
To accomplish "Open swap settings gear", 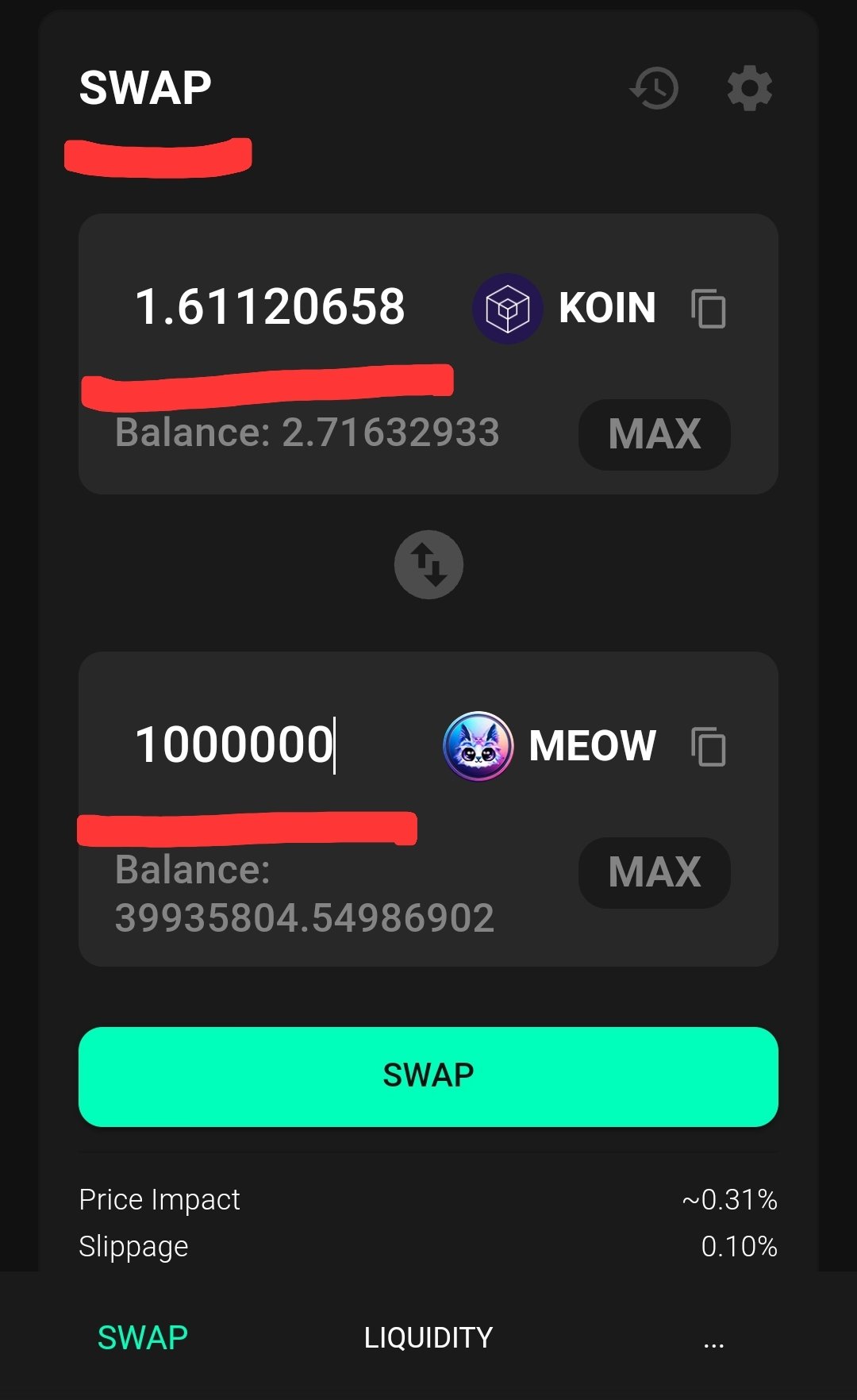I will (750, 88).
